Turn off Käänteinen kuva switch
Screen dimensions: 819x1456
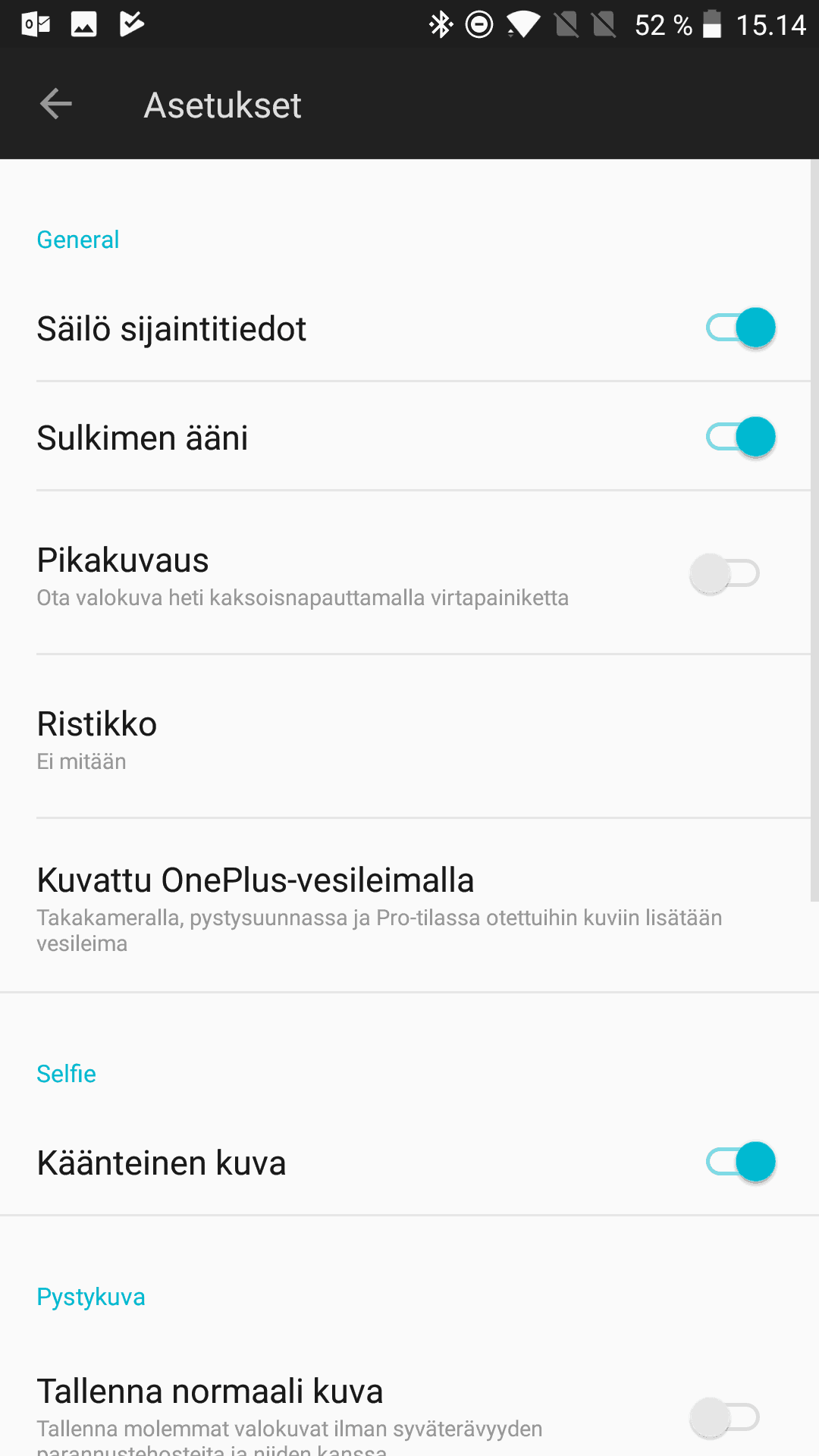pos(740,1162)
